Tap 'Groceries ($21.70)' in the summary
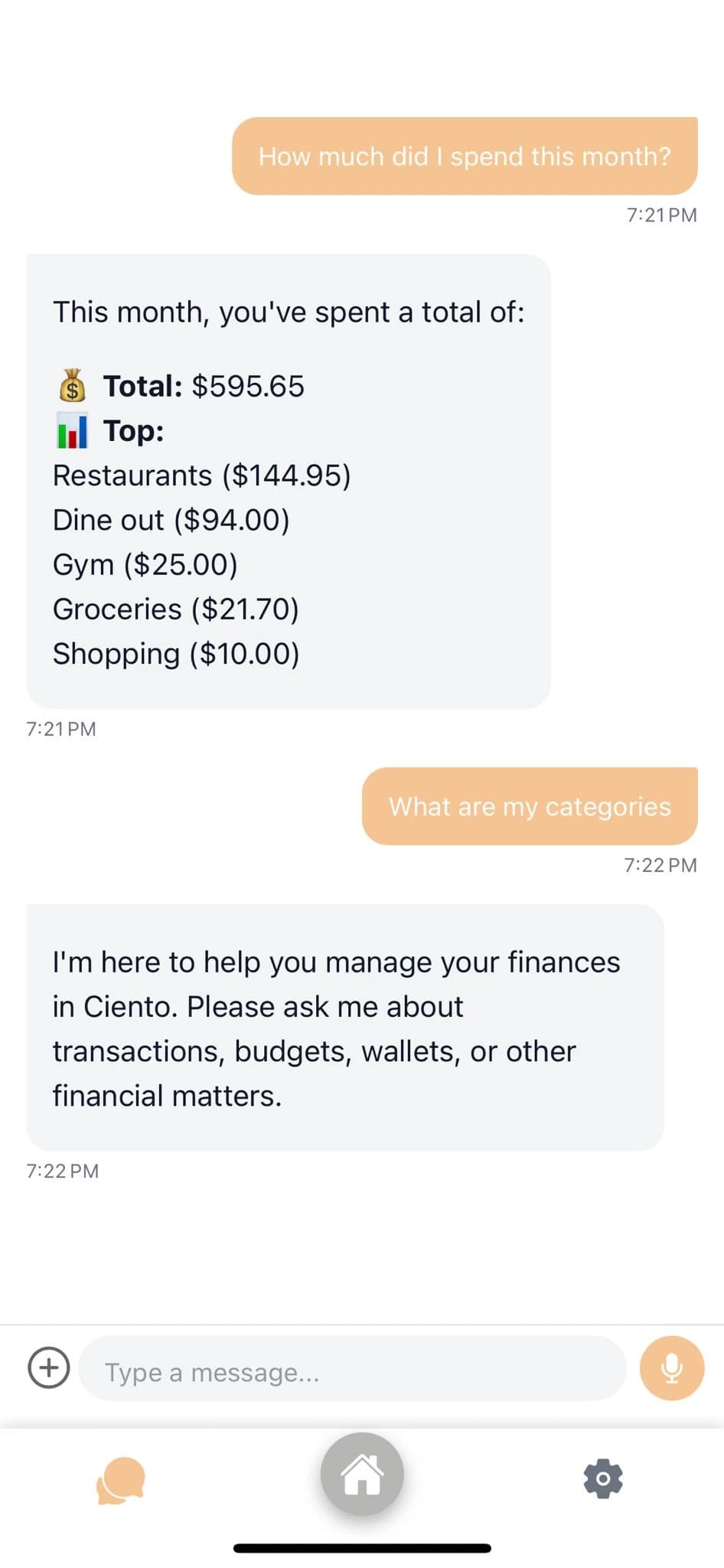 pos(176,609)
